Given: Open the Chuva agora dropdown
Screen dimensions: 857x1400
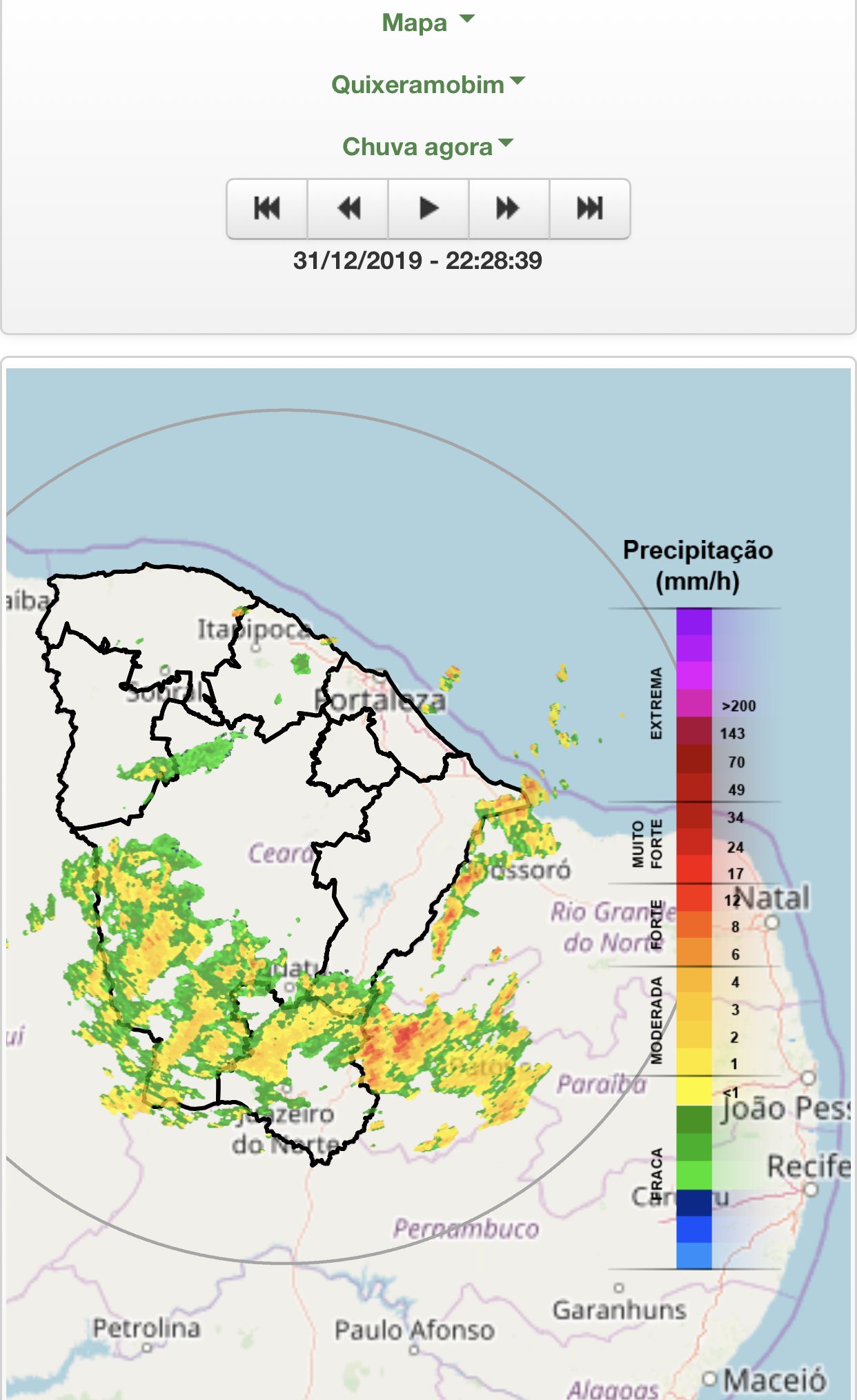Looking at the screenshot, I should [428, 146].
